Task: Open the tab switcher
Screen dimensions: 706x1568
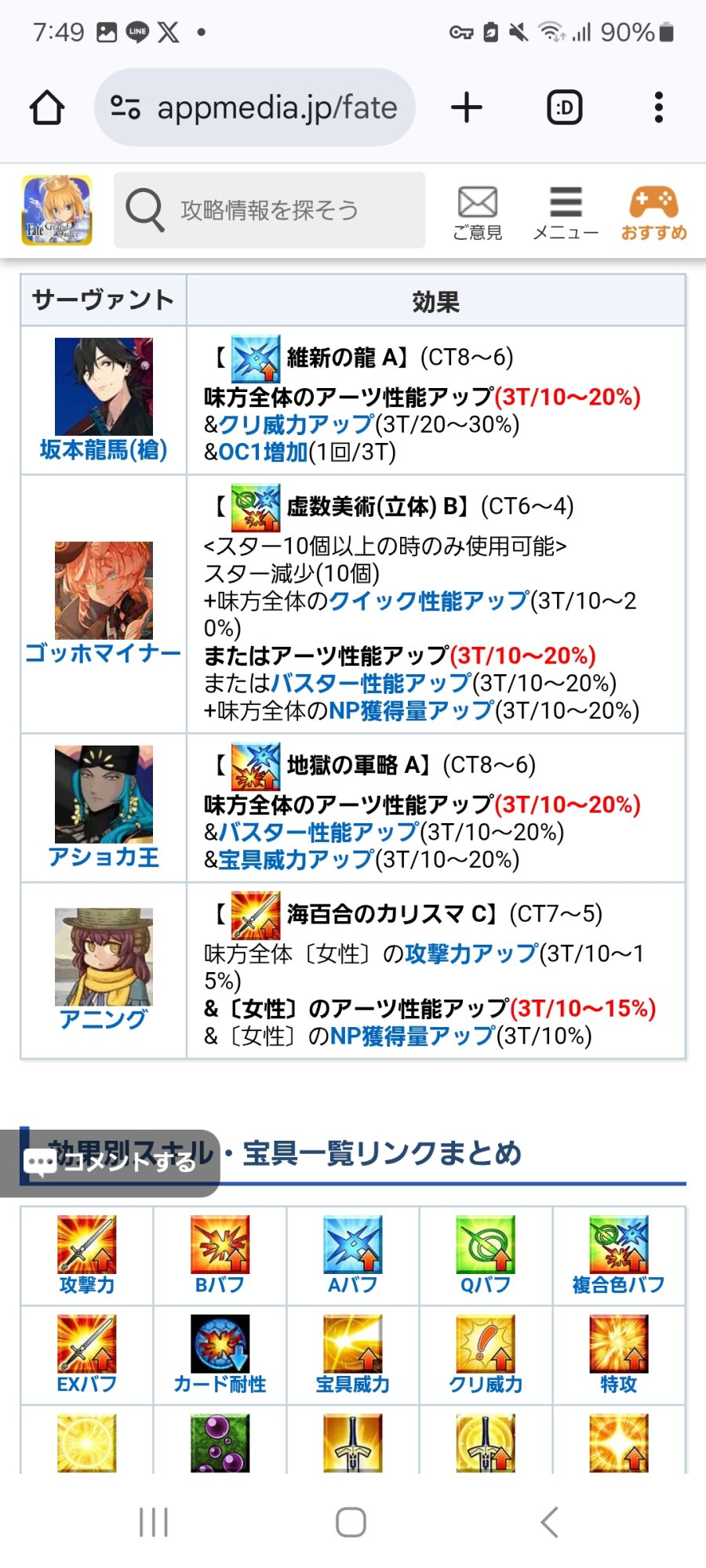Action: coord(564,107)
